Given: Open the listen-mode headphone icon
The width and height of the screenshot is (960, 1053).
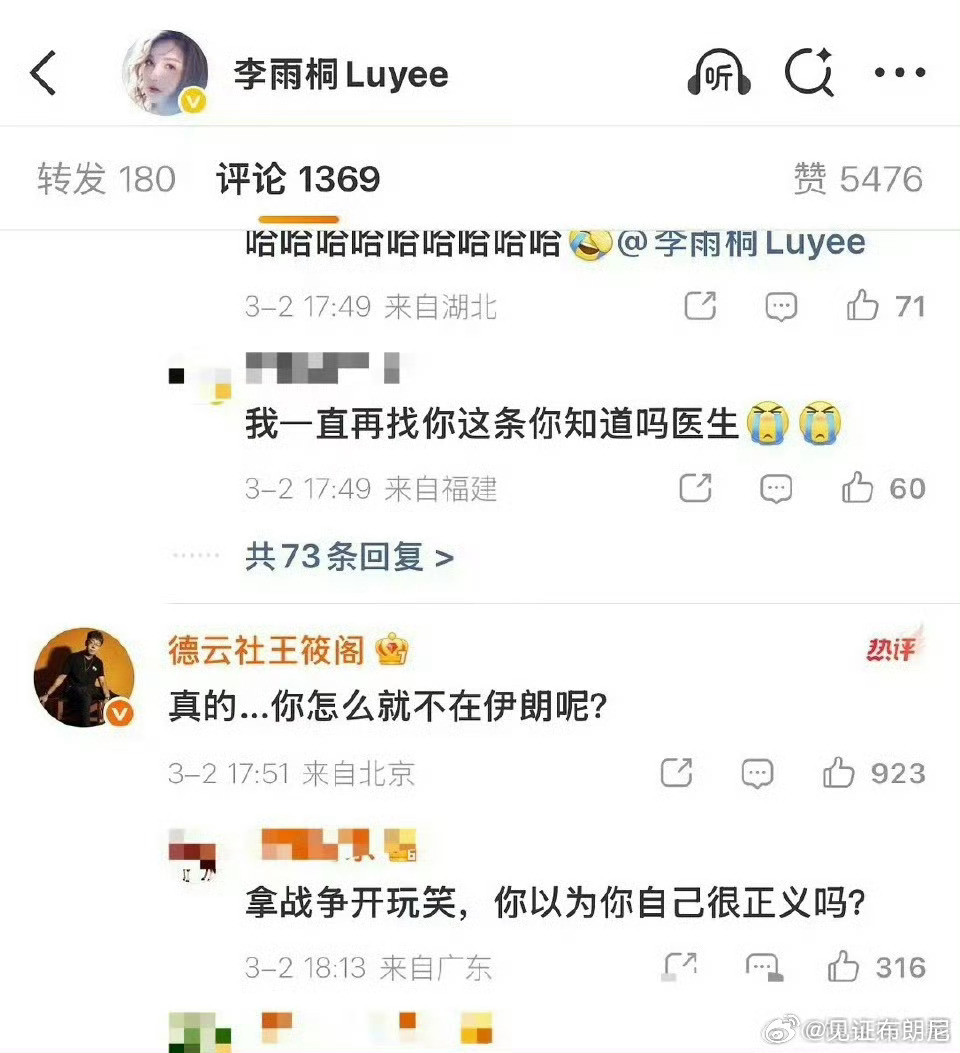Looking at the screenshot, I should click(x=717, y=70).
